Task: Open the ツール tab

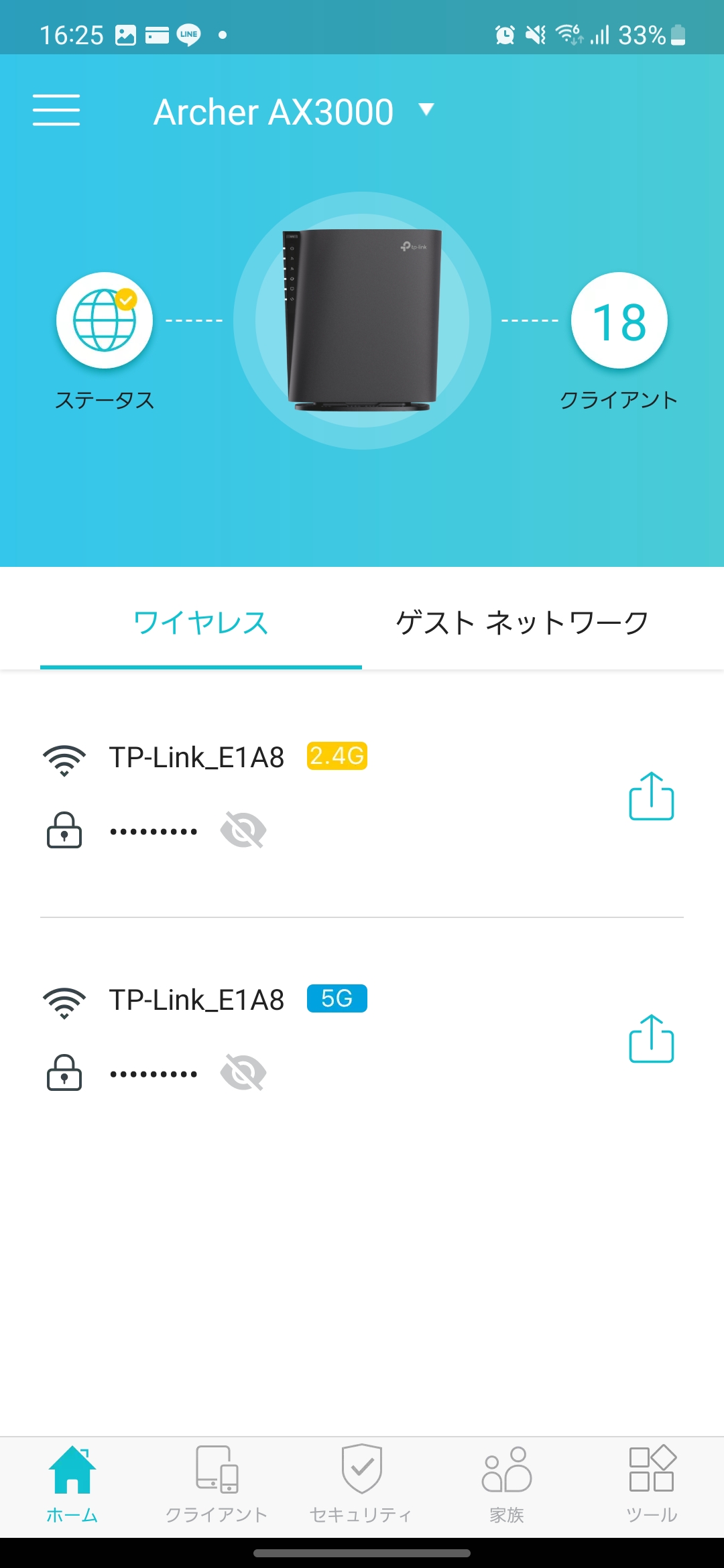Action: click(x=652, y=1484)
